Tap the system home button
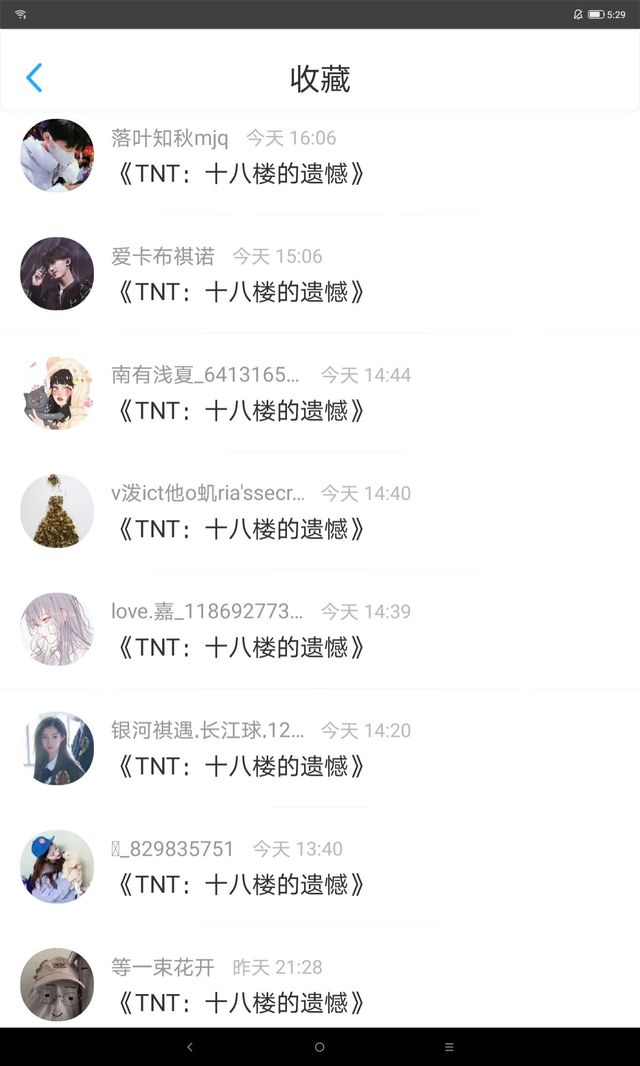Viewport: 640px width, 1066px height. tap(319, 1047)
